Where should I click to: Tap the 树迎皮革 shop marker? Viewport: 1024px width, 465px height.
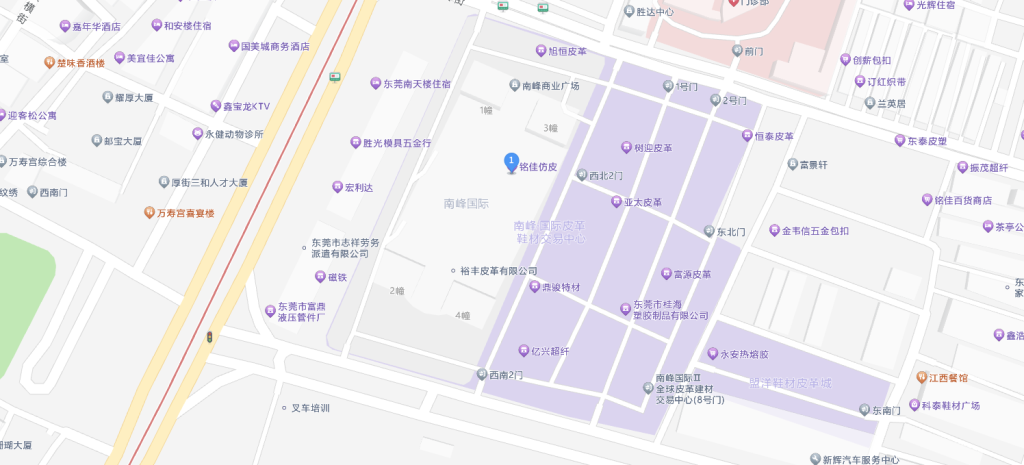coord(627,148)
